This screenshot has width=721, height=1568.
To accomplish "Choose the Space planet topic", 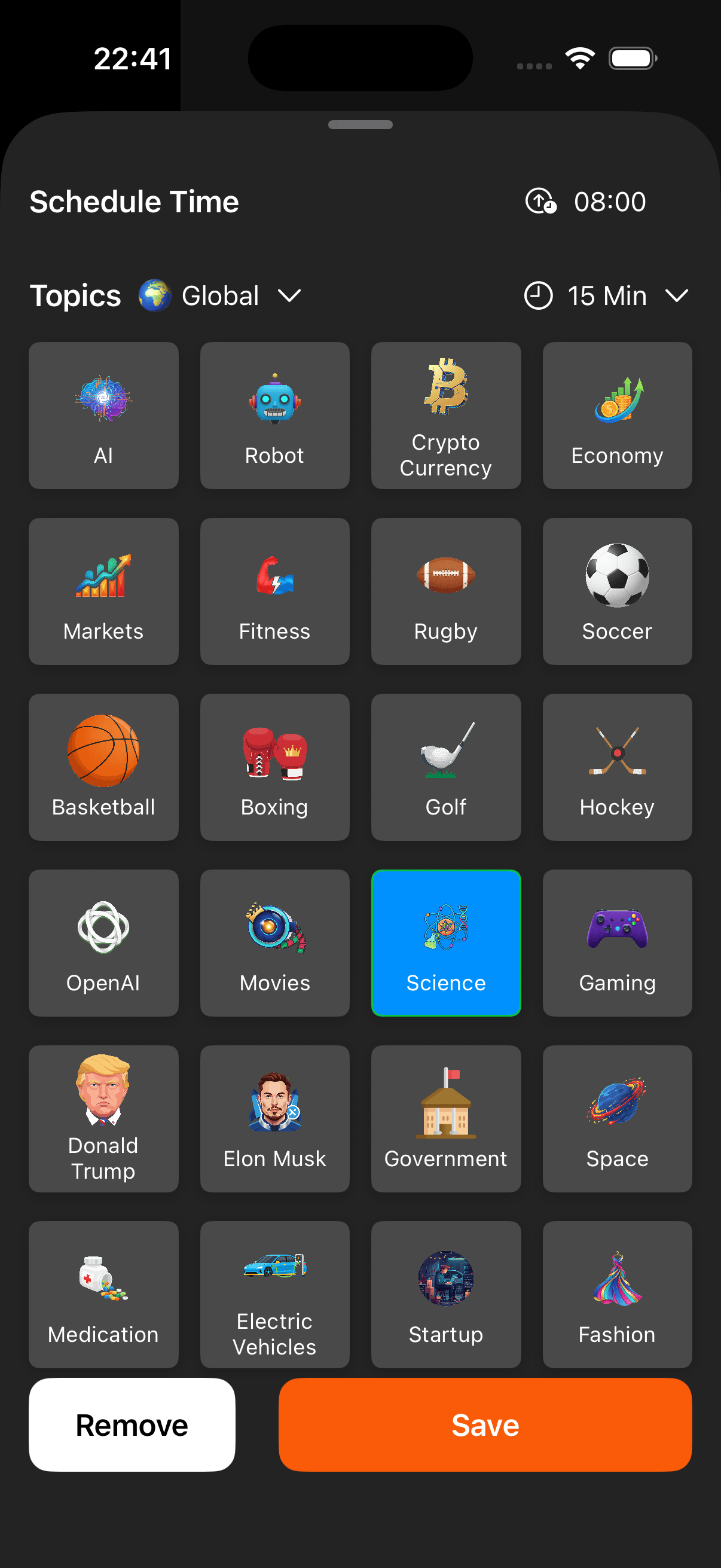I will (x=617, y=1119).
